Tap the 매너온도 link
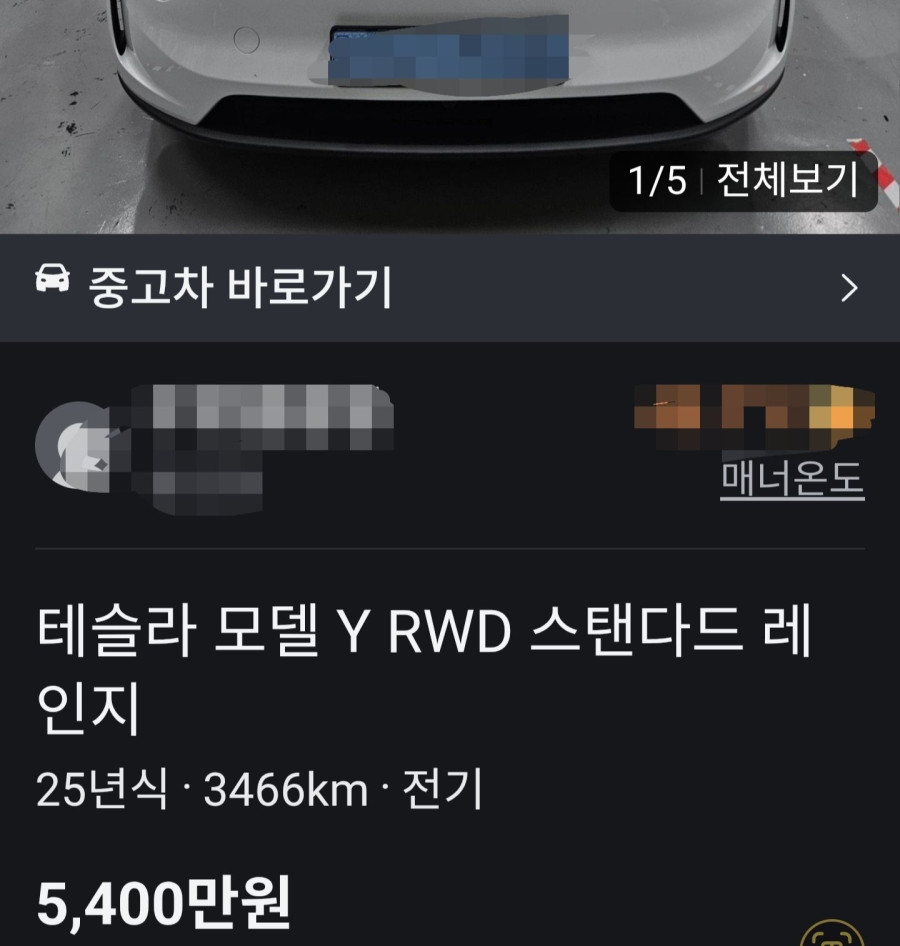This screenshot has width=900, height=946. [x=792, y=481]
